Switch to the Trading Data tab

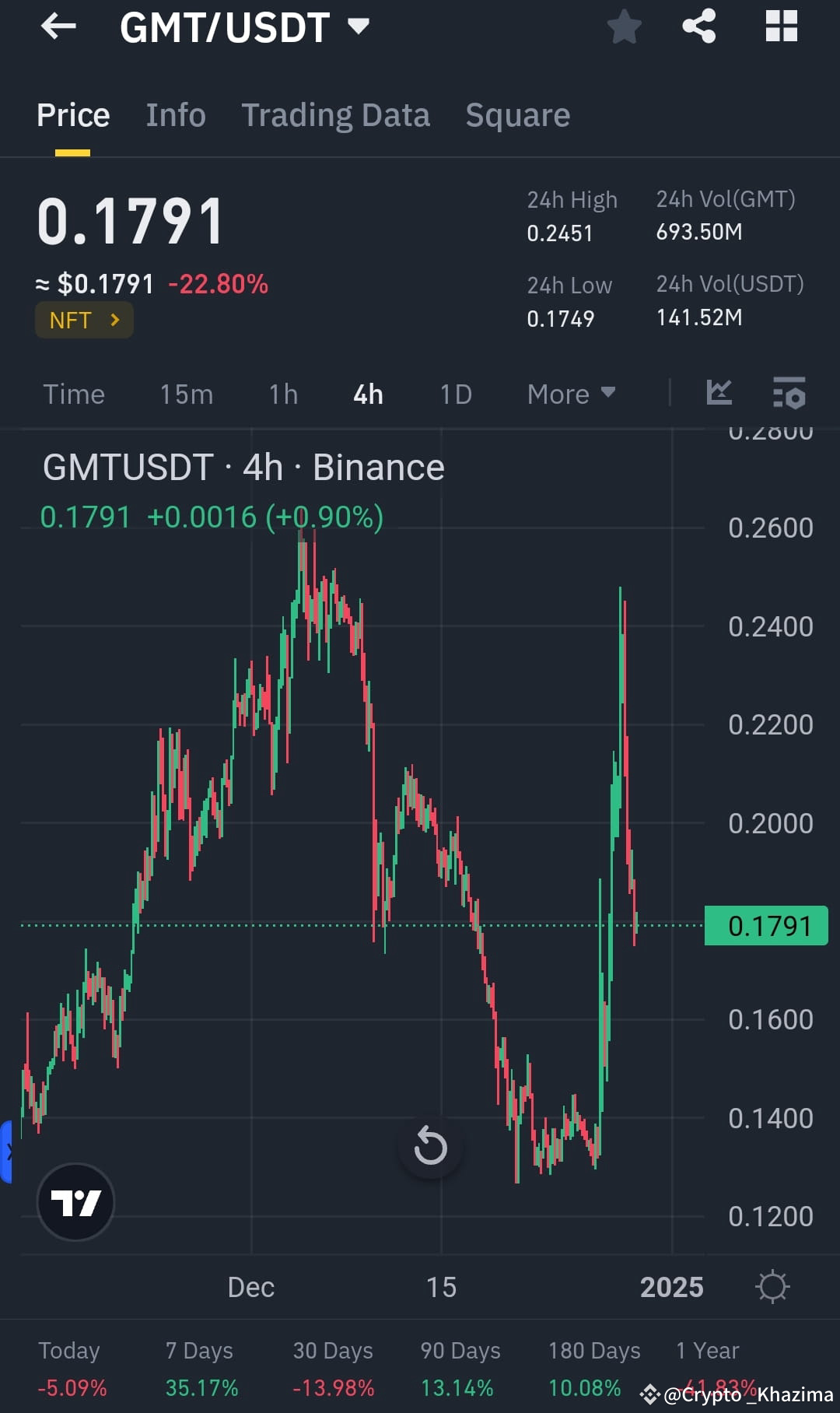[335, 114]
